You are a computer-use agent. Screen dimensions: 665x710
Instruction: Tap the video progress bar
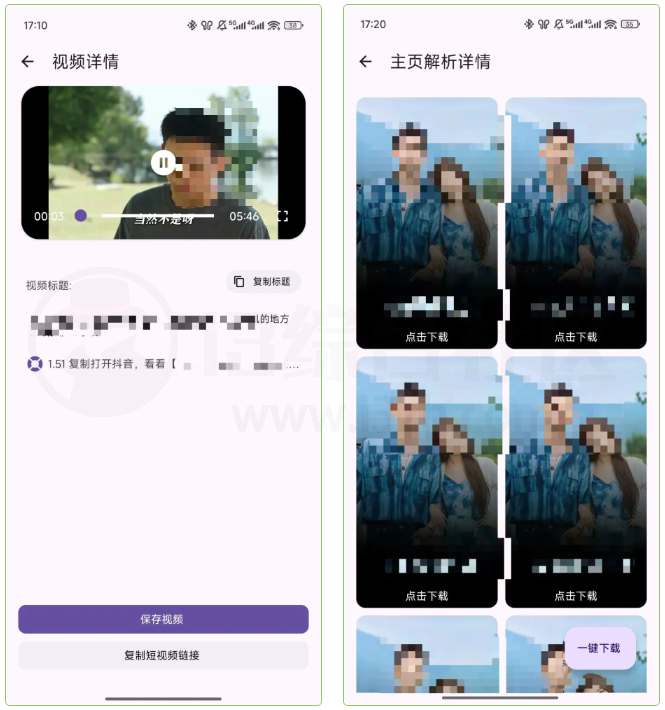pos(150,216)
